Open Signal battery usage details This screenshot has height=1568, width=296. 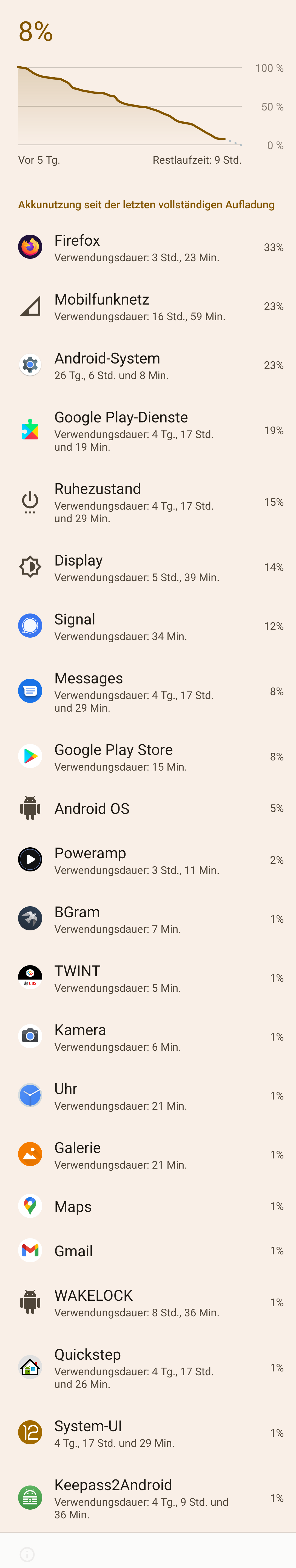click(148, 626)
